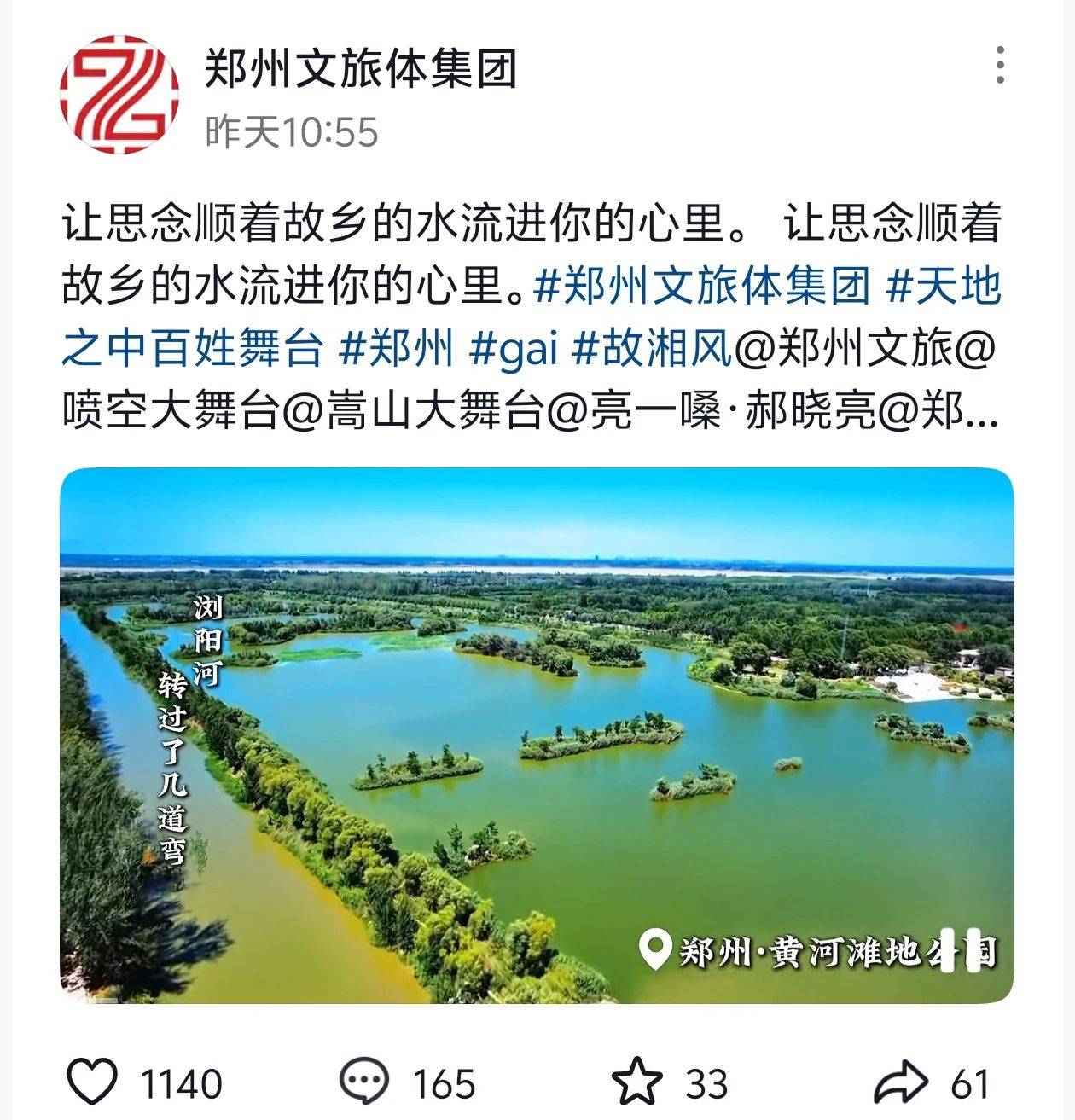Open the #天地之中百姓舞台 hashtag

[x=193, y=348]
